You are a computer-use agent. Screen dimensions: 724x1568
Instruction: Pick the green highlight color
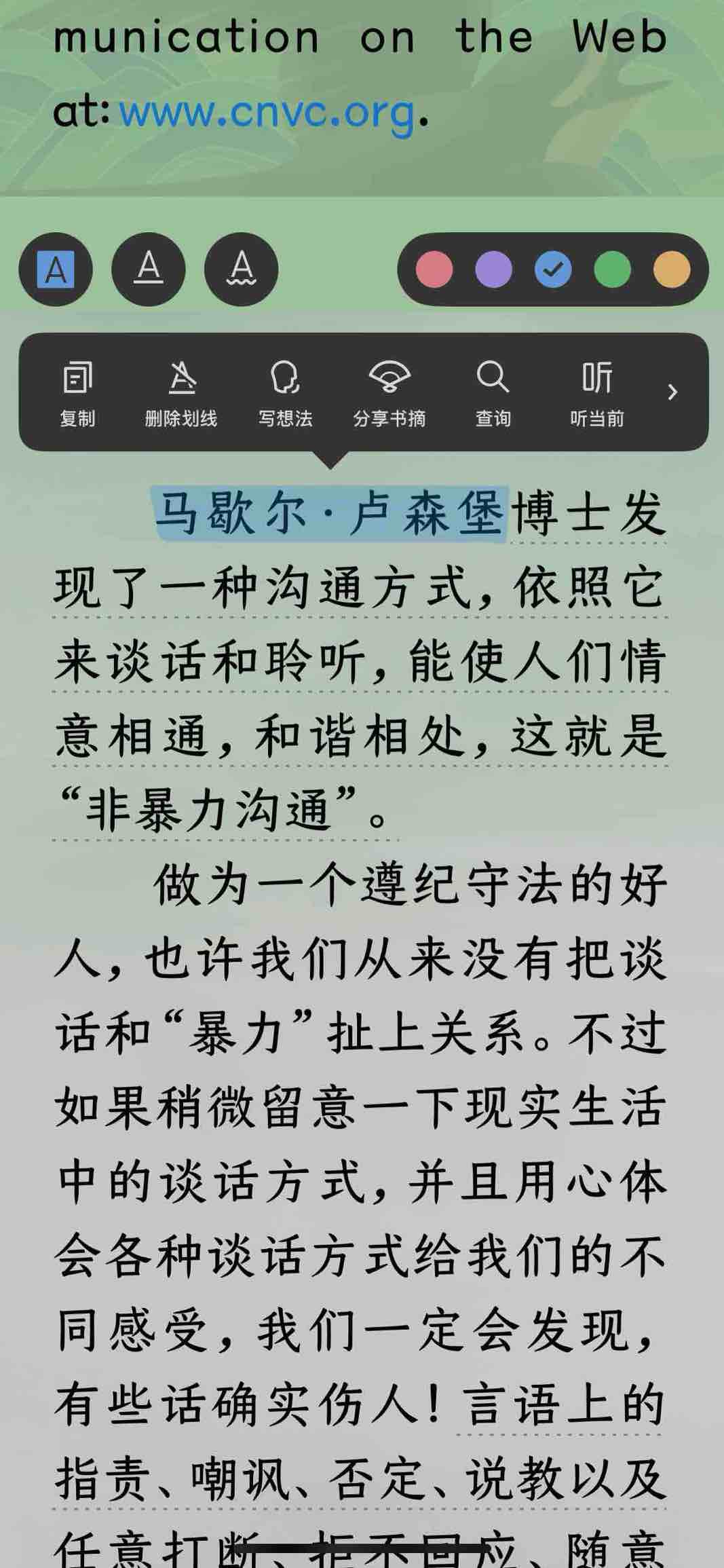click(x=612, y=269)
